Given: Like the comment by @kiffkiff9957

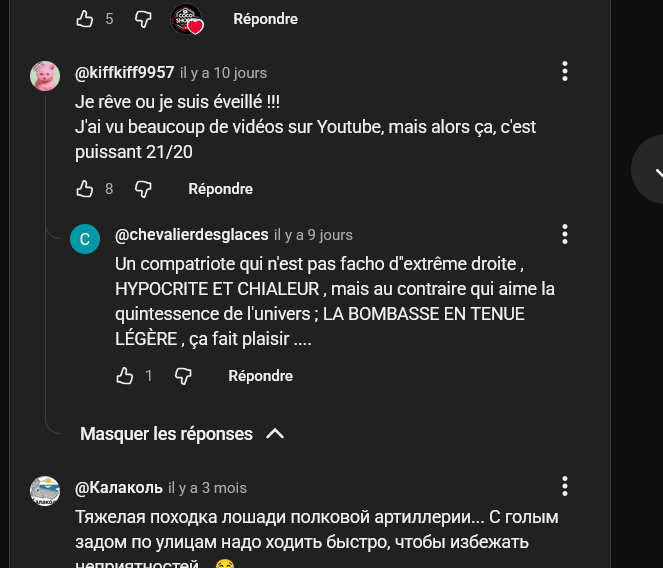Looking at the screenshot, I should pyautogui.click(x=85, y=189).
